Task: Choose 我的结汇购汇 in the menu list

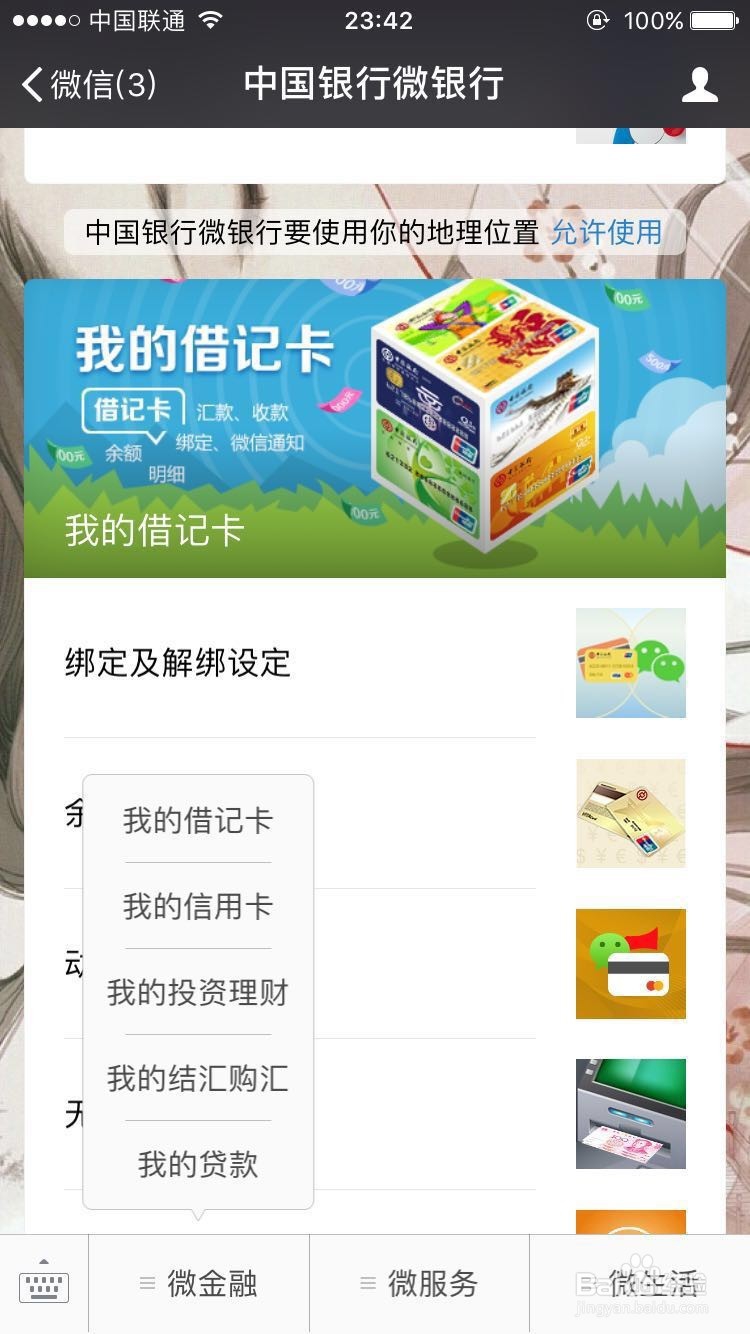Action: tap(196, 1078)
